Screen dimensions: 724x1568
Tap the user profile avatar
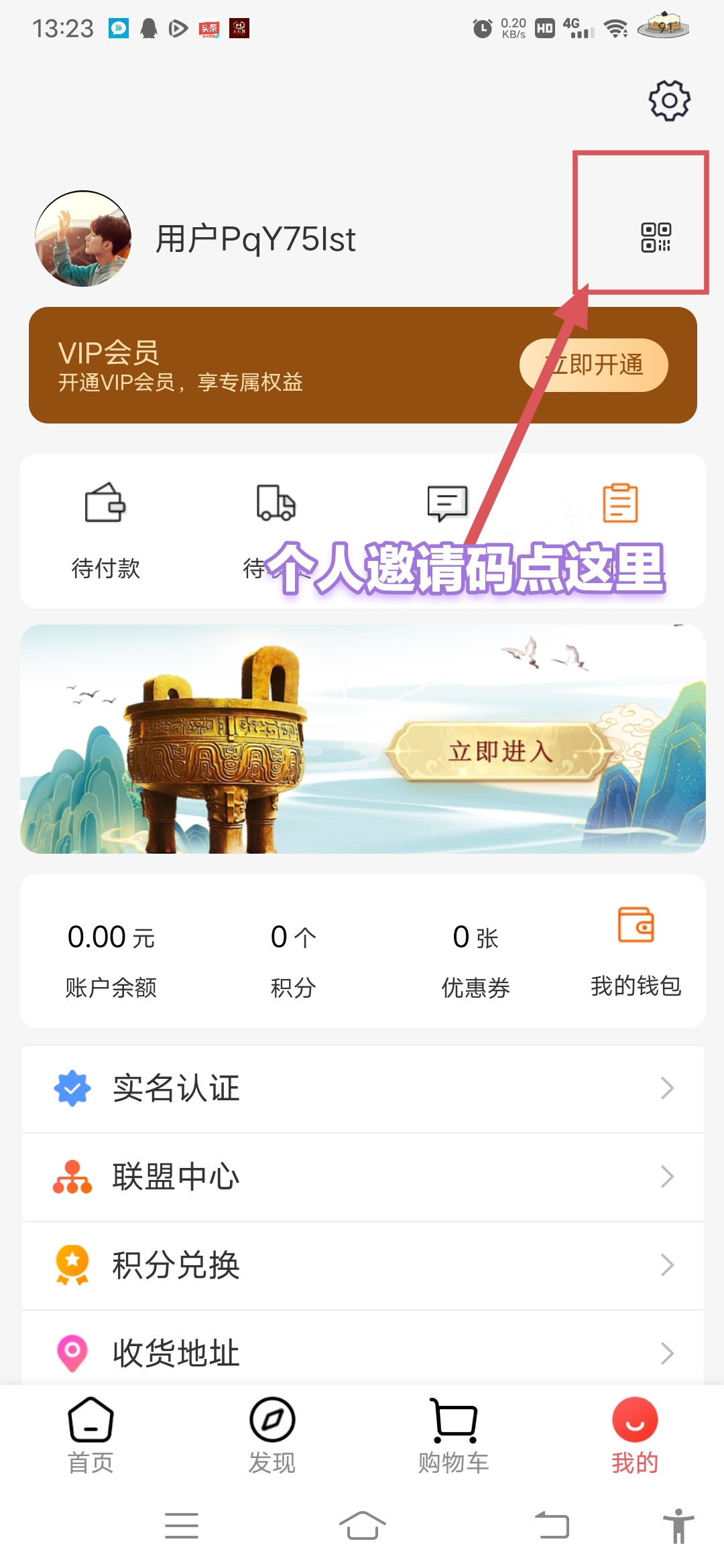coord(83,239)
